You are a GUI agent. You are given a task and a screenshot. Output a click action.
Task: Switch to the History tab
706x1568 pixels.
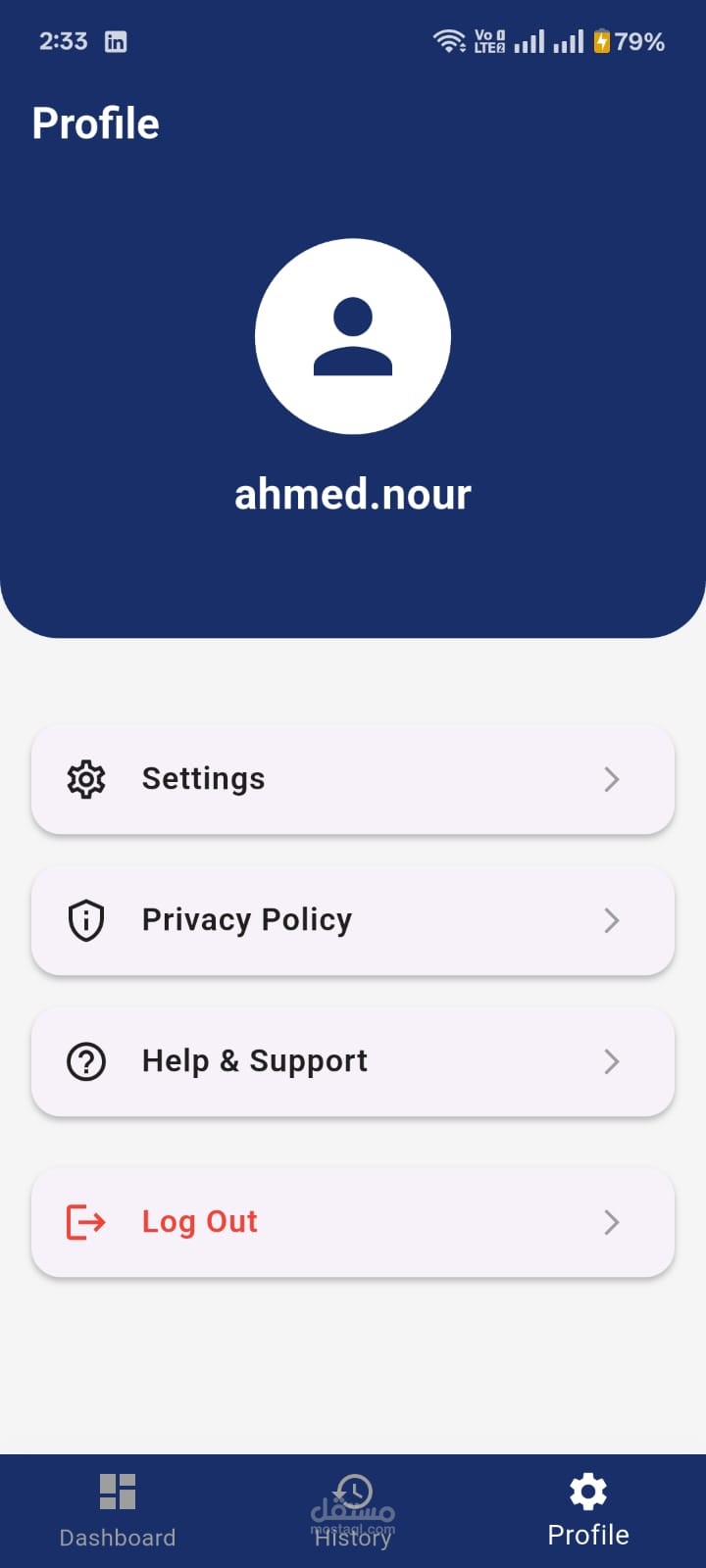tap(353, 1510)
